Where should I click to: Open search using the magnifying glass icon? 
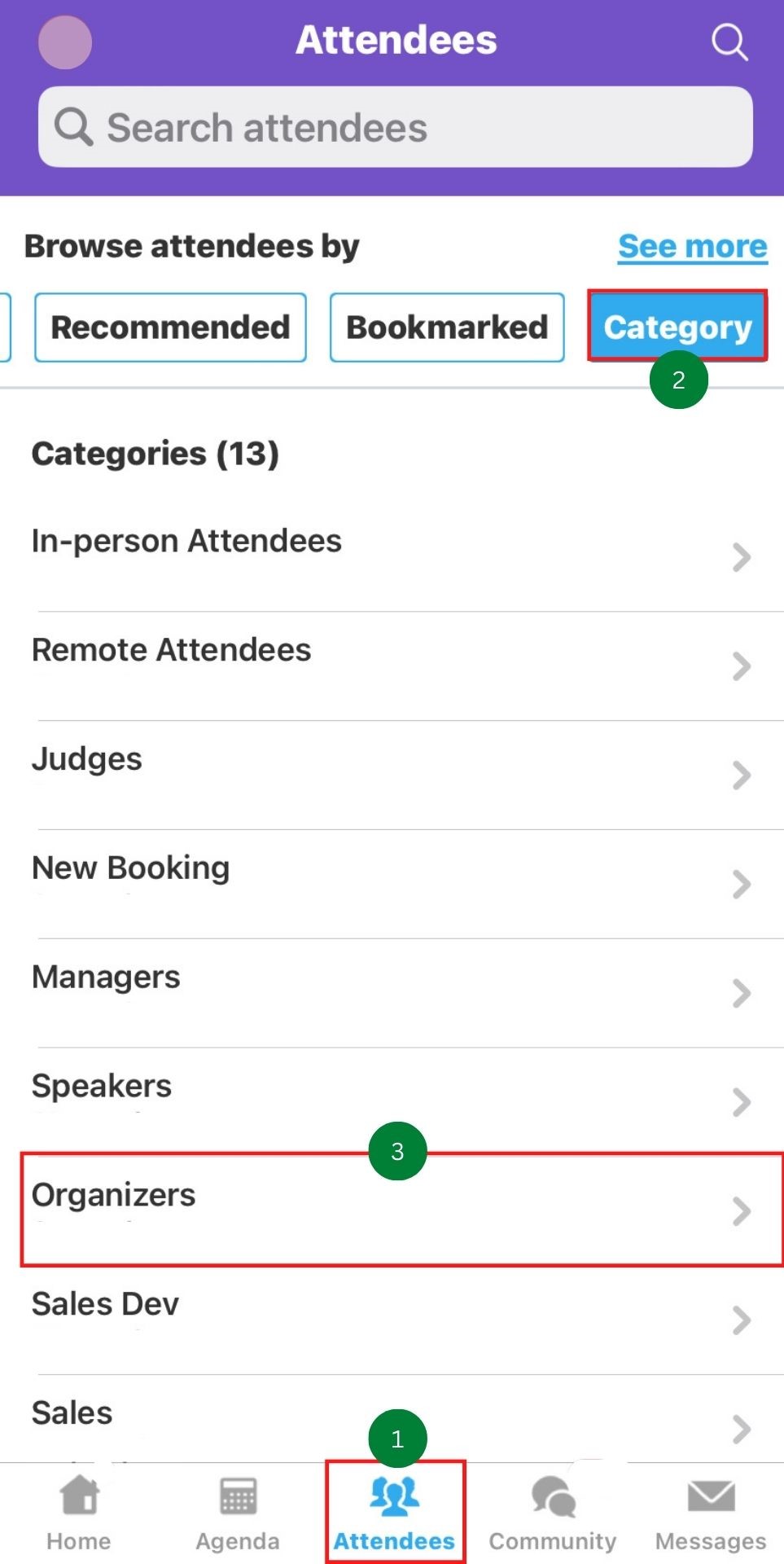tap(729, 42)
